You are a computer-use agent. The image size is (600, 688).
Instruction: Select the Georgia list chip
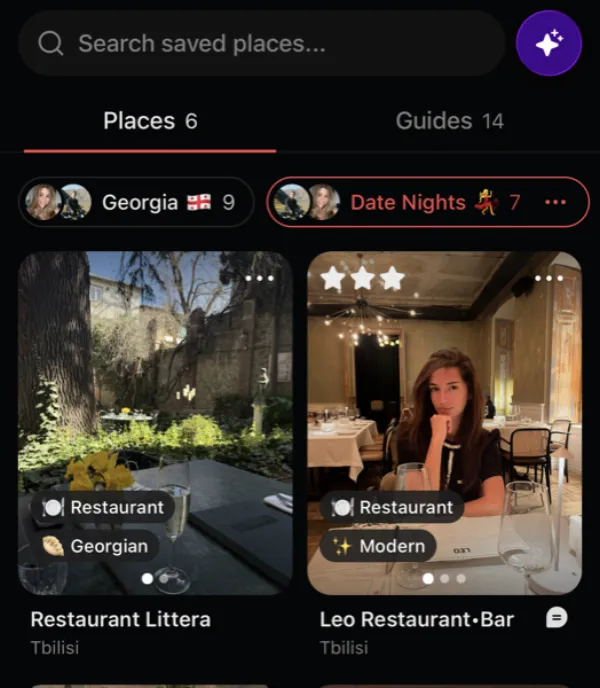coord(136,202)
